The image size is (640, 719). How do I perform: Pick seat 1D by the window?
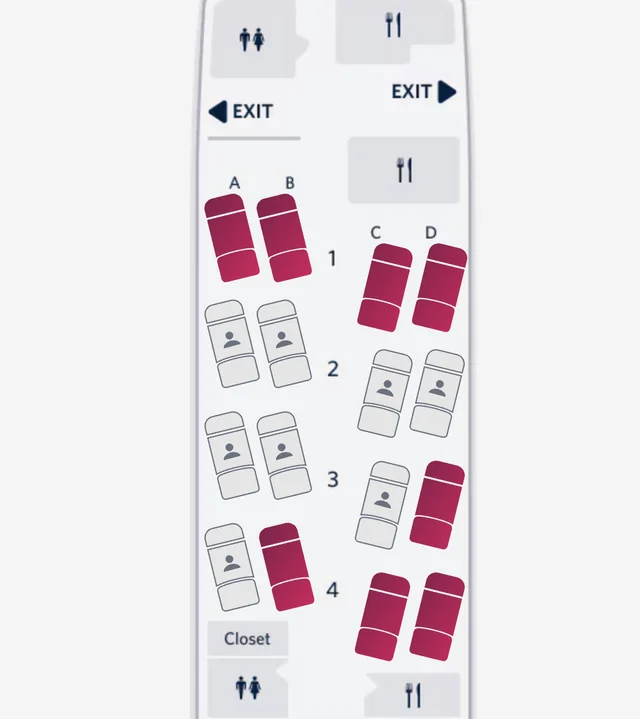[x=440, y=286]
